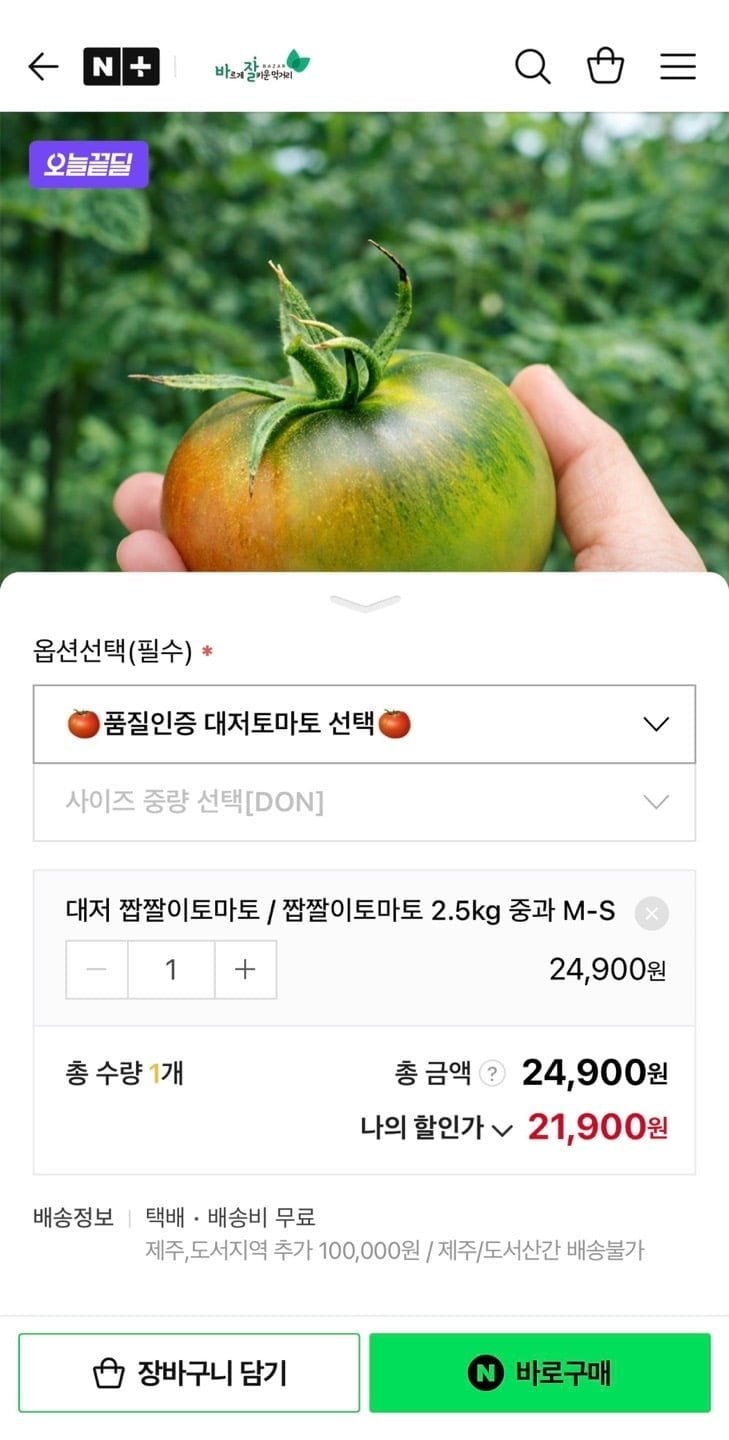The image size is (729, 1440).
Task: Open the N+ Naver Plus store home
Action: click(x=121, y=67)
